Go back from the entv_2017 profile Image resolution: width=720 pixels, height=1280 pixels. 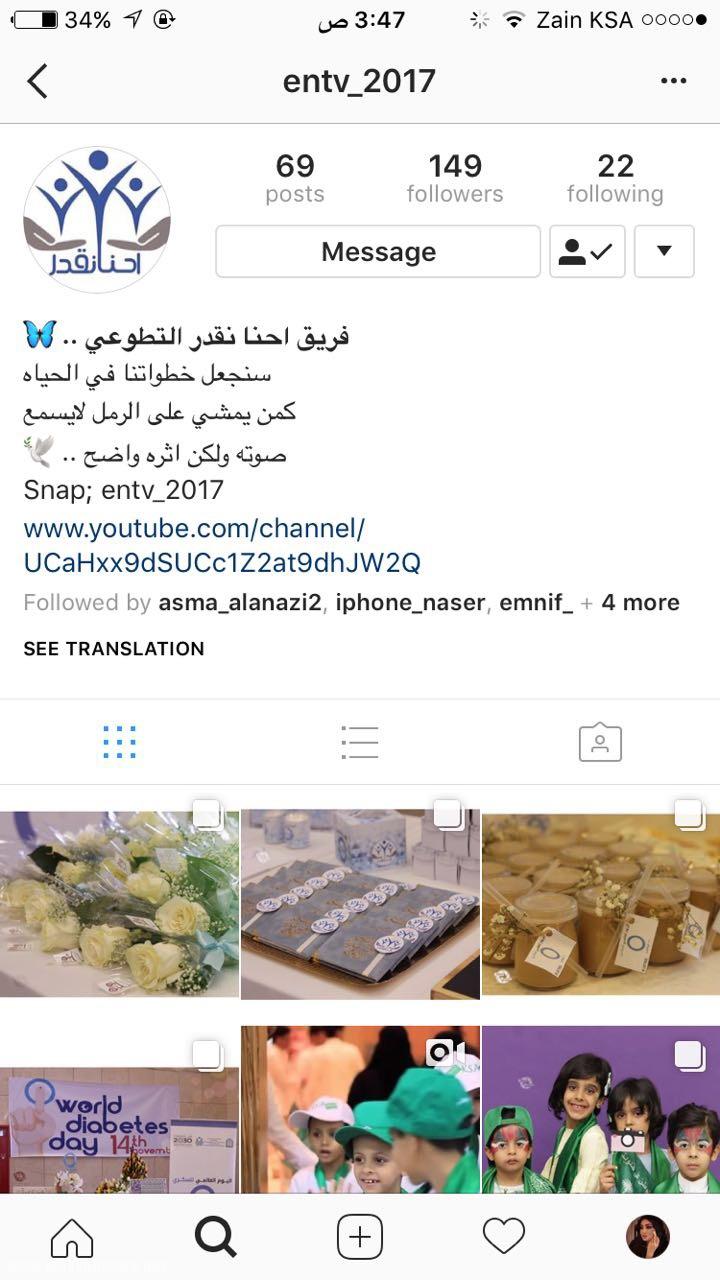coord(38,81)
